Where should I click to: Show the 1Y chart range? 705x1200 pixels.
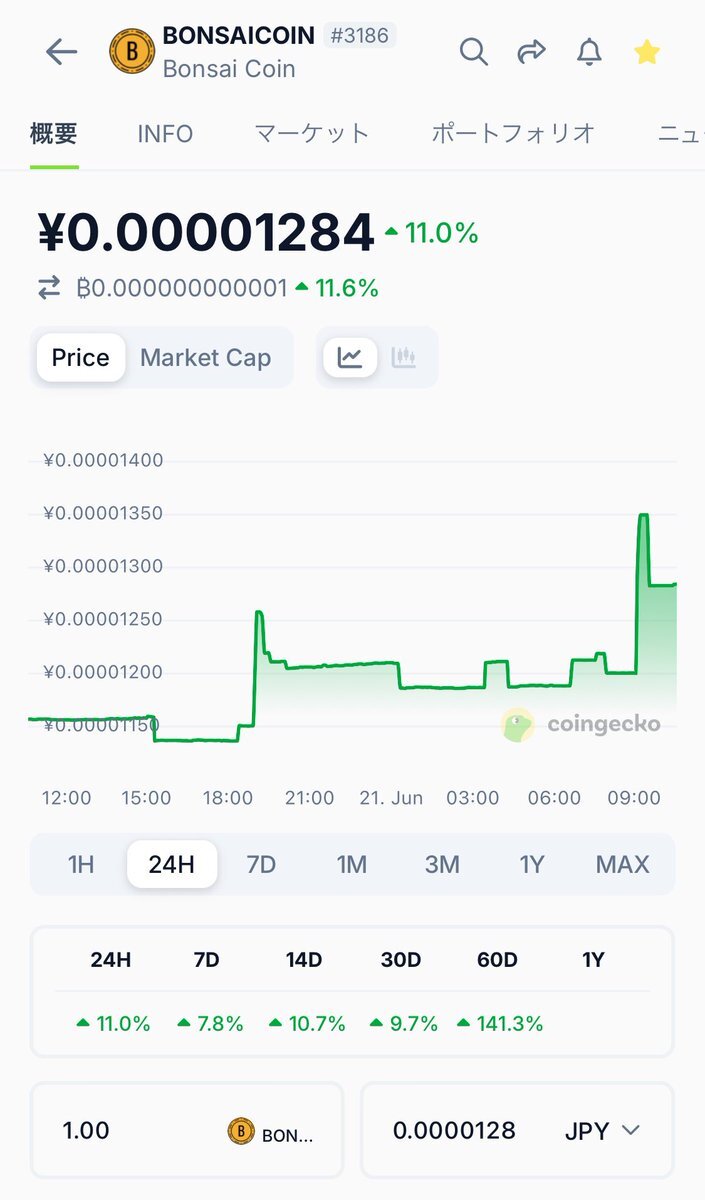point(532,864)
